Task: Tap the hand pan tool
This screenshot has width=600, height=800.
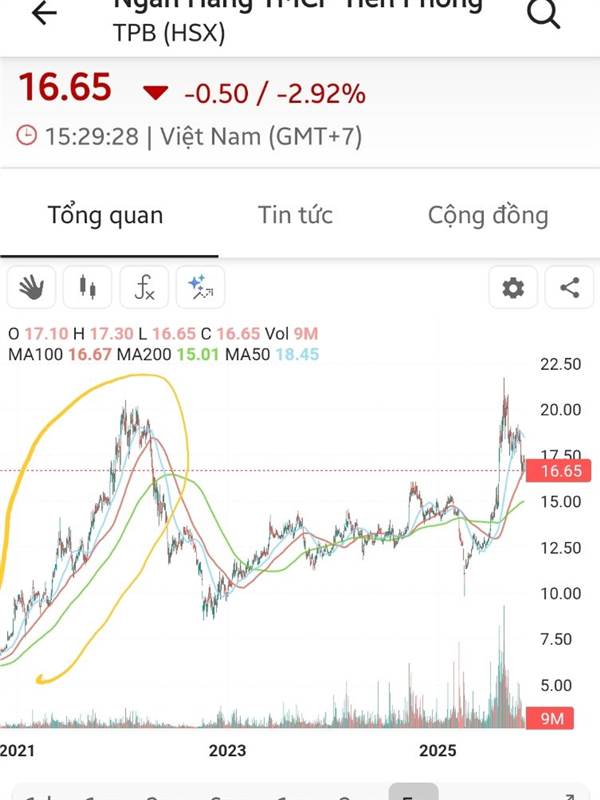Action: coord(31,287)
